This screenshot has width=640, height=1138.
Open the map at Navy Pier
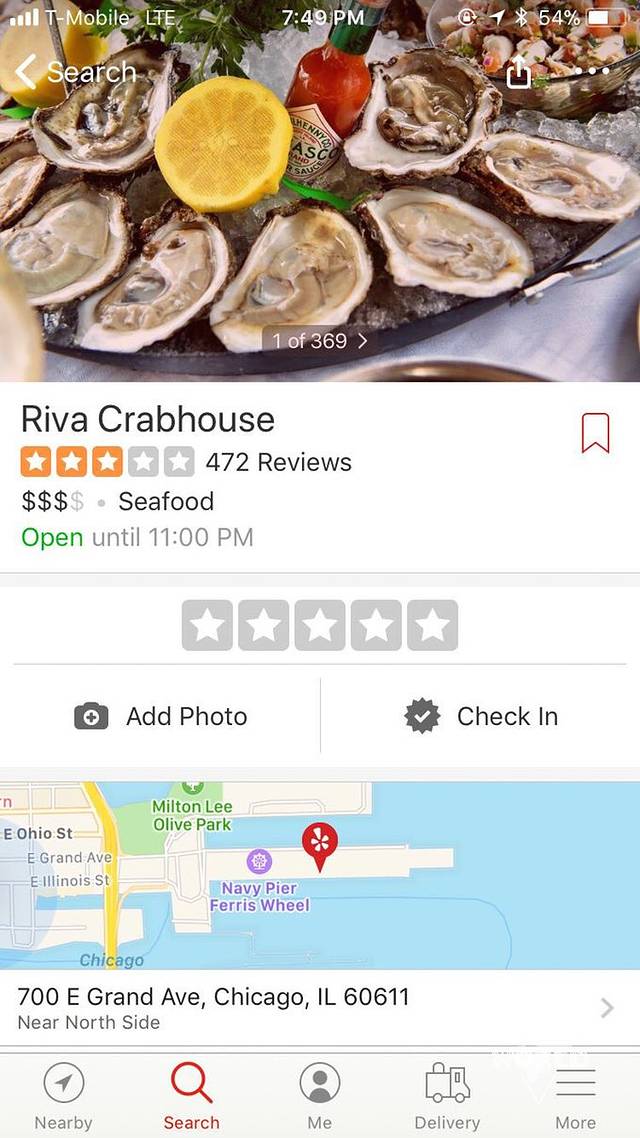tap(320, 875)
